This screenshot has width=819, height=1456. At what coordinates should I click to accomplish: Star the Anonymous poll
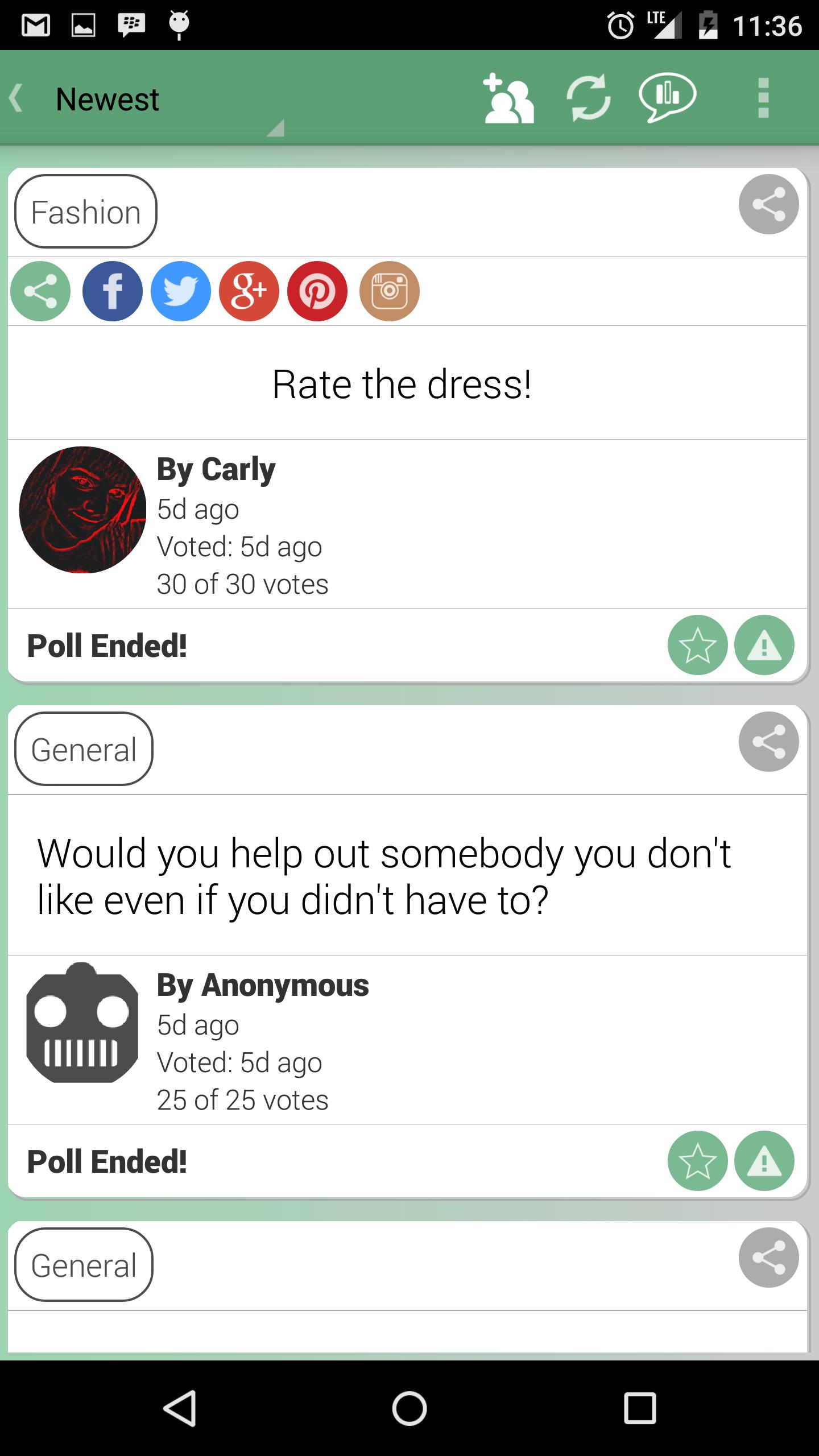click(697, 1161)
